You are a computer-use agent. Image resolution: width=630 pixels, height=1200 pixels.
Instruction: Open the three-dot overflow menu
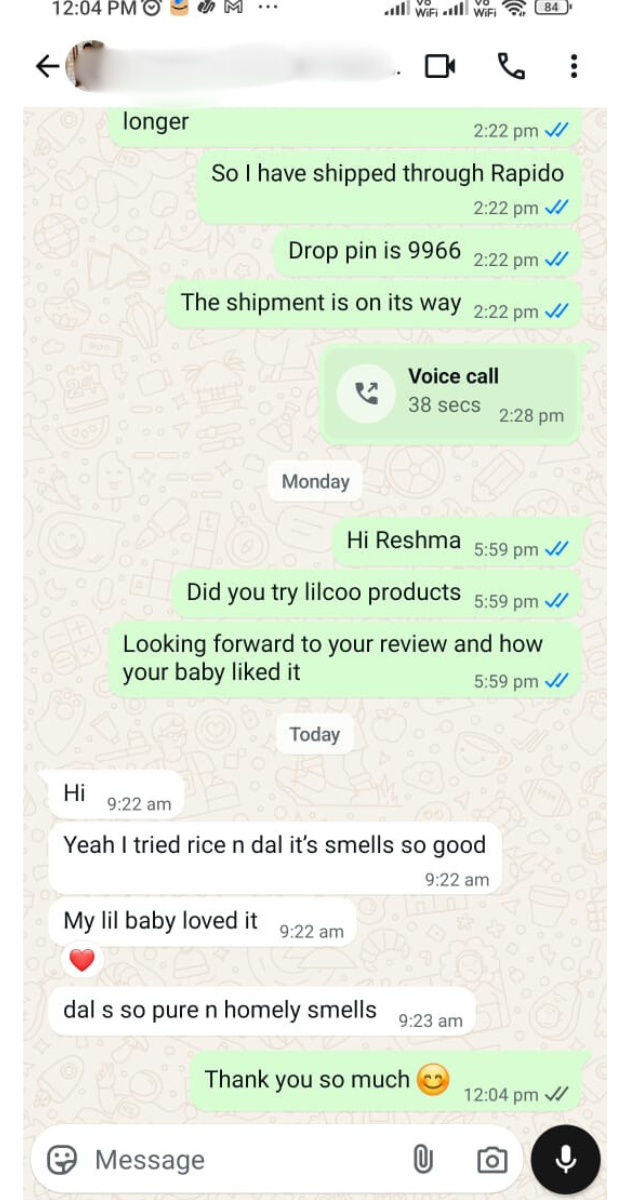573,67
